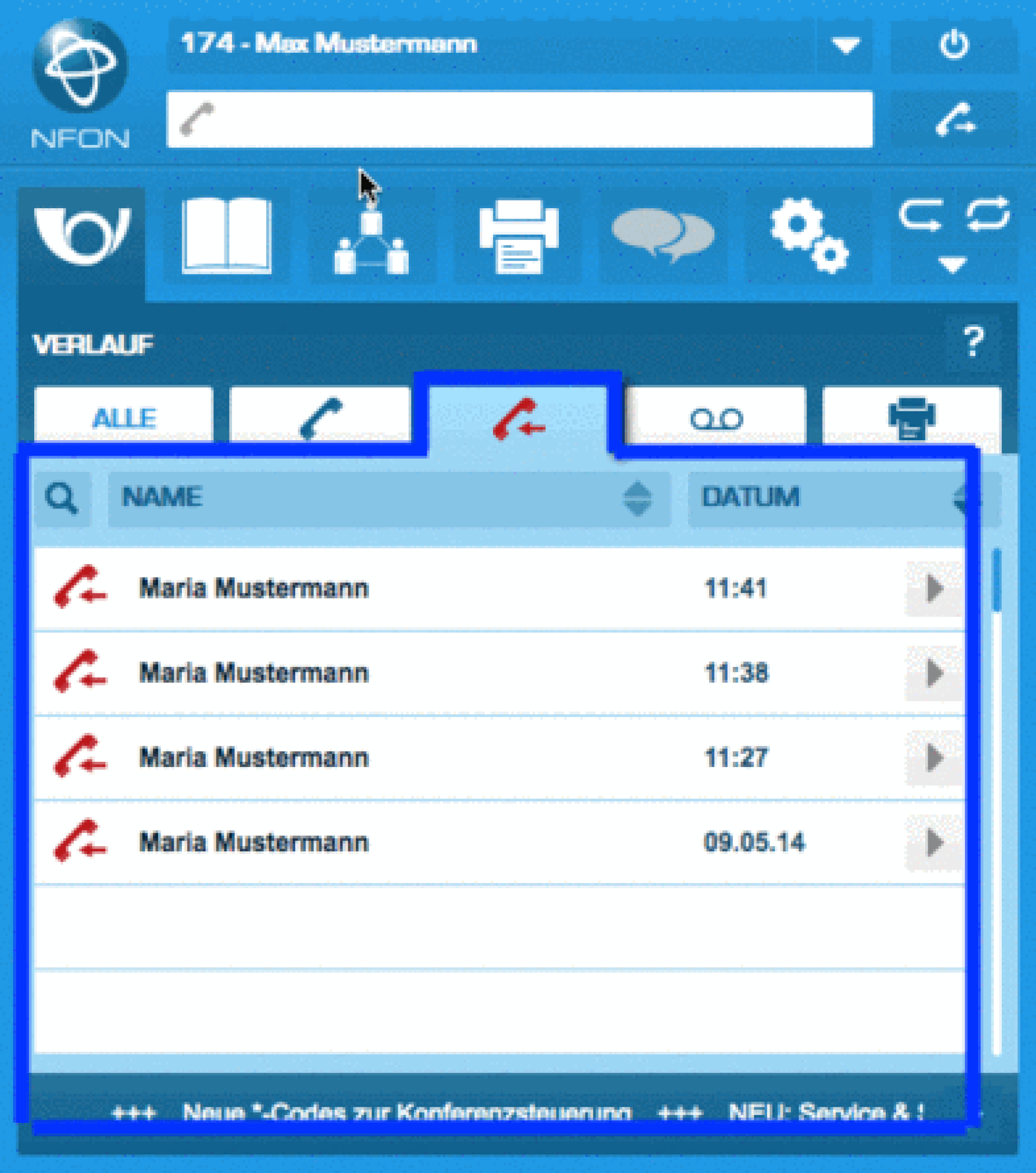Viewport: 1036px width, 1173px height.
Task: Sort the list by NAME column
Action: click(x=388, y=498)
